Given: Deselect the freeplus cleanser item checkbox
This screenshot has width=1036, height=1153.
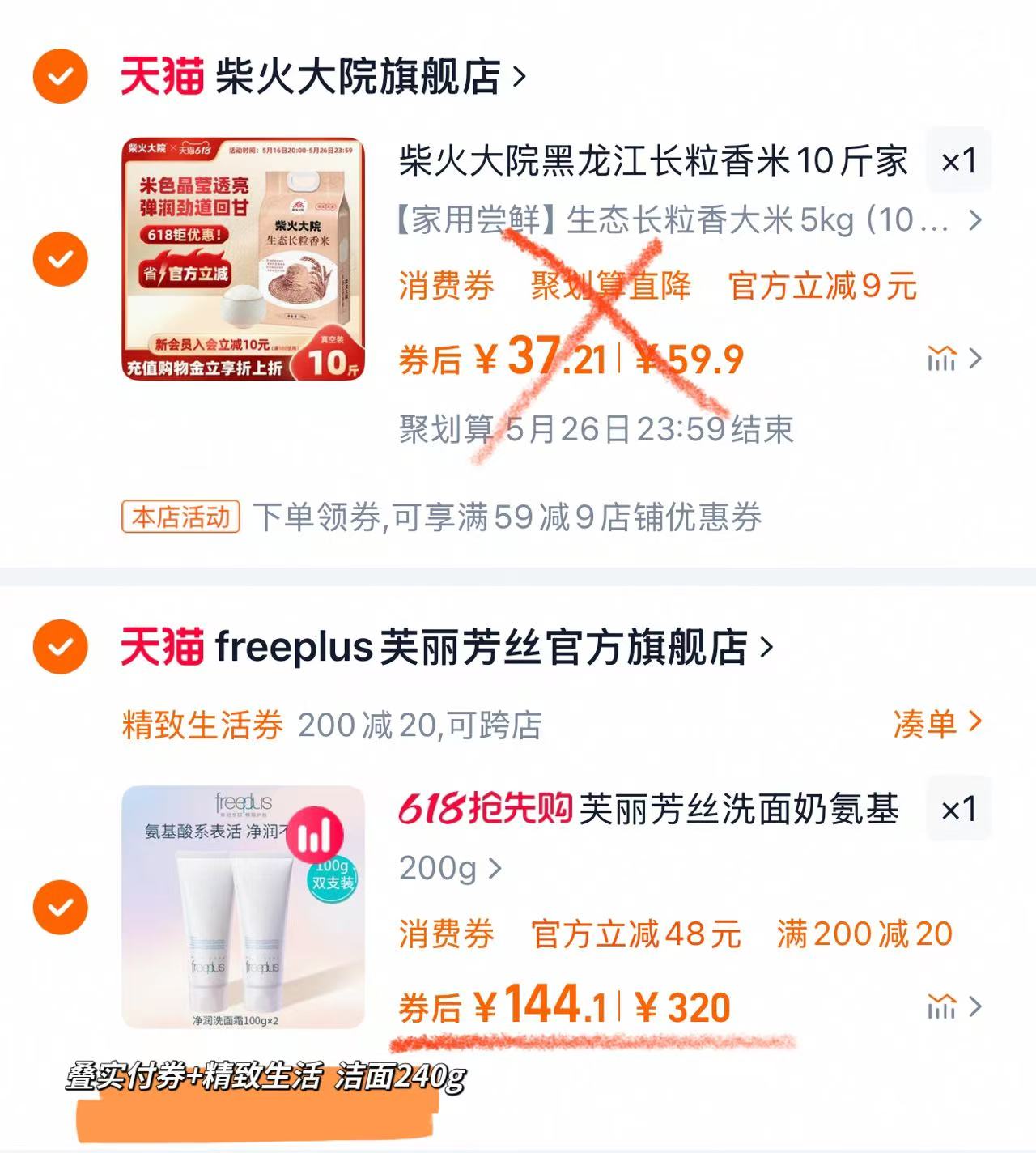Looking at the screenshot, I should [60, 907].
